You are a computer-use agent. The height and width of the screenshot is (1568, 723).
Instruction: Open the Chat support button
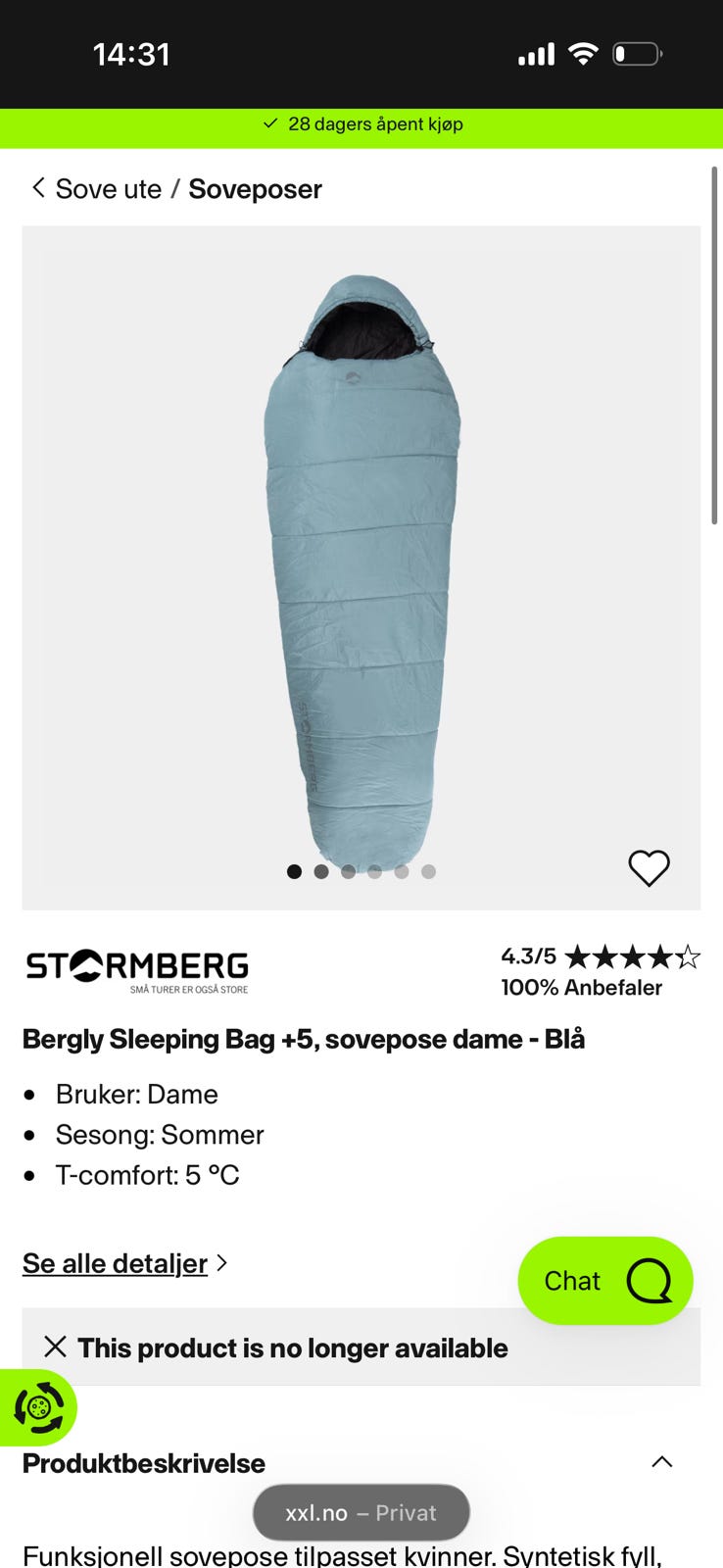(x=605, y=1281)
